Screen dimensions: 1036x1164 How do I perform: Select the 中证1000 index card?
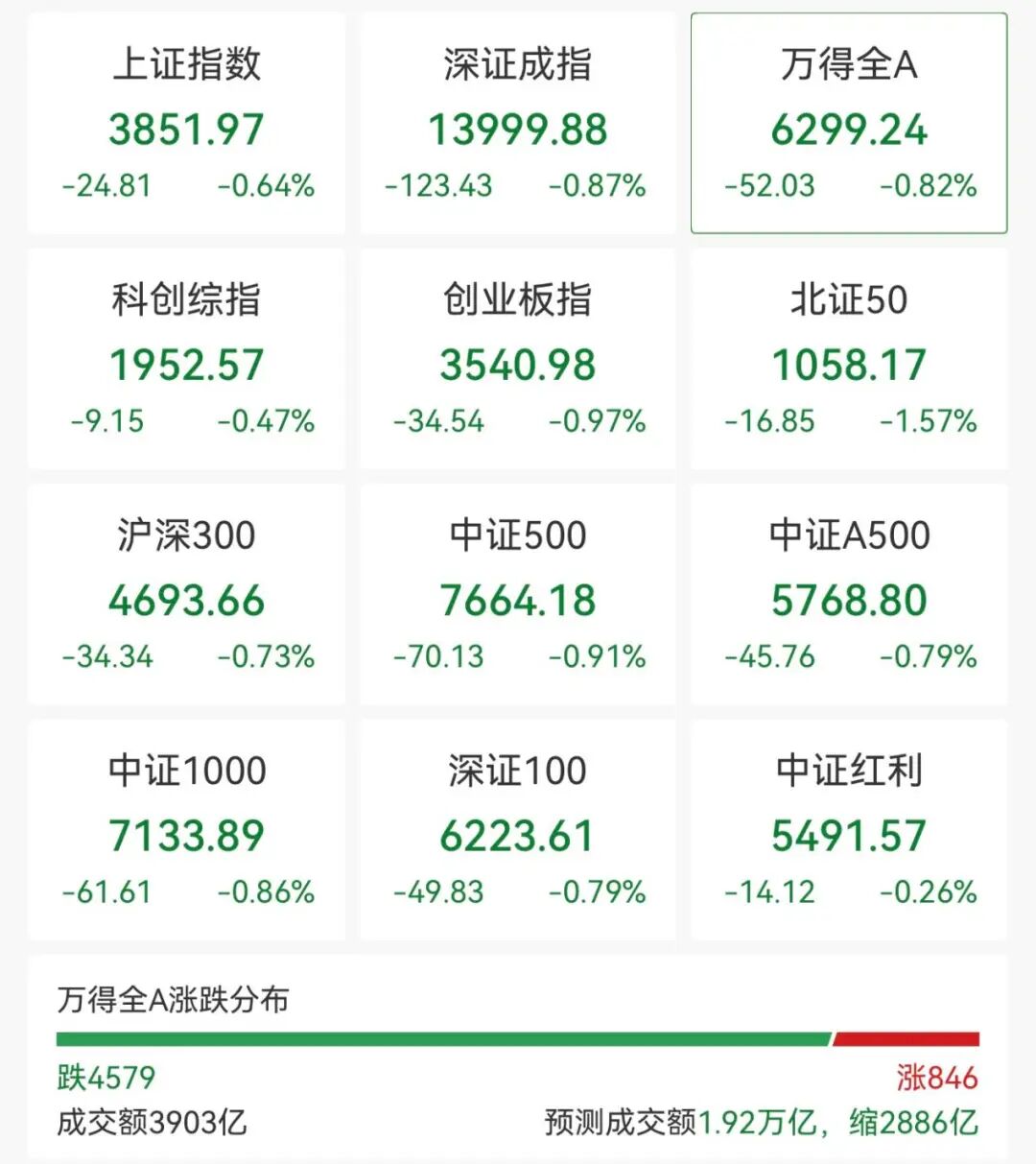[186, 830]
